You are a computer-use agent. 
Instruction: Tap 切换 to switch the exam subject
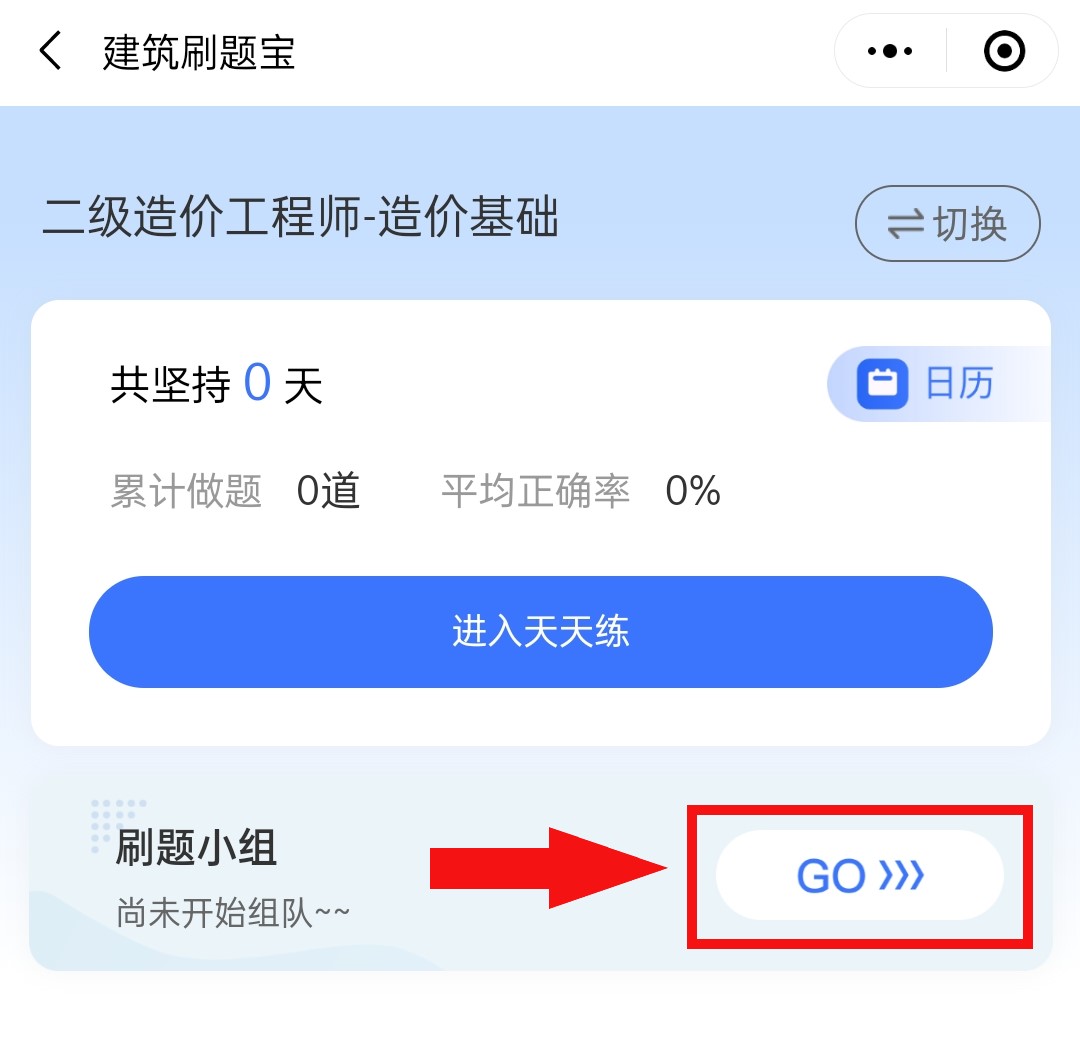coord(947,223)
